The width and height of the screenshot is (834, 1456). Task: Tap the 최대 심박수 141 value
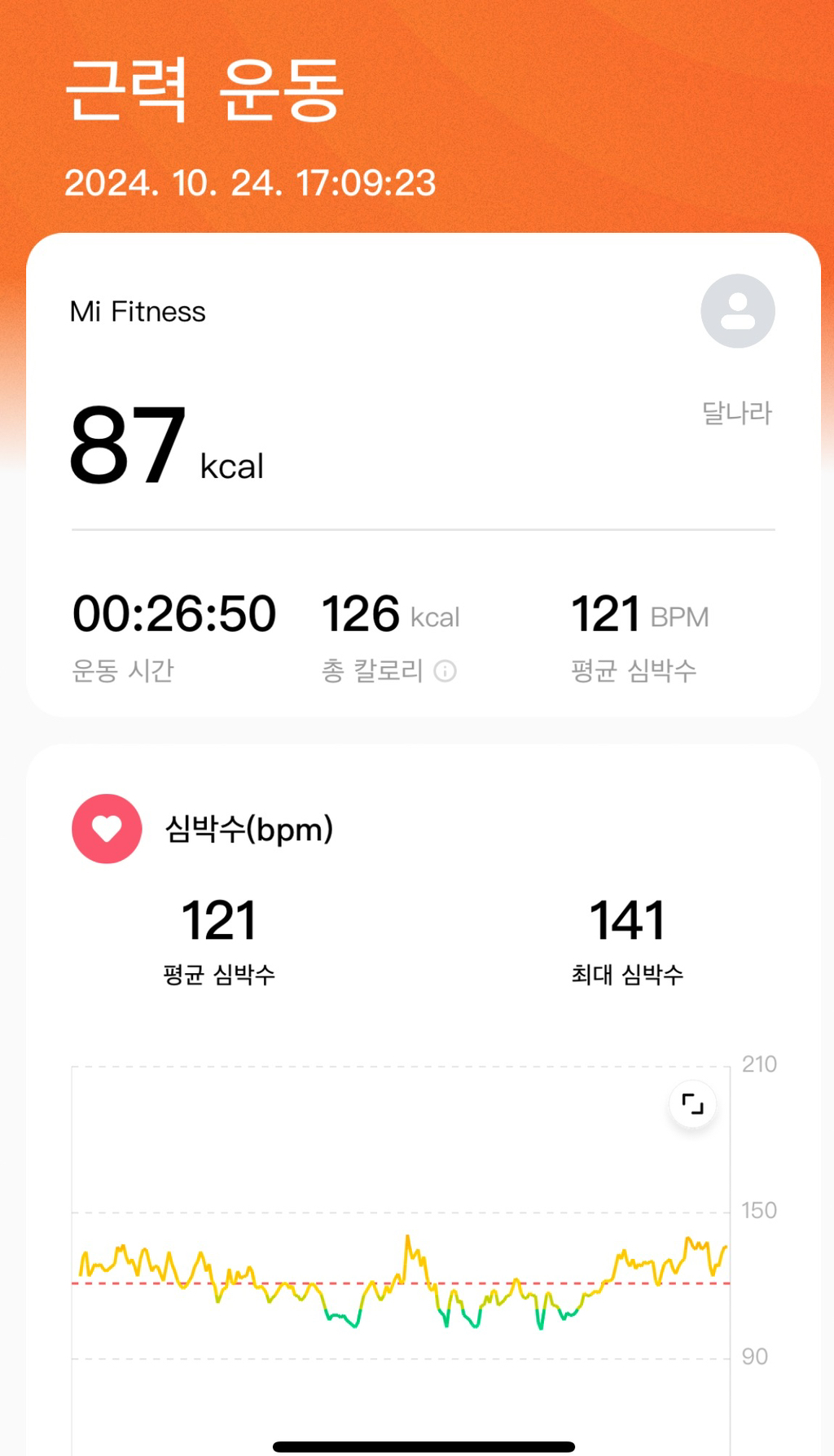pos(626,919)
